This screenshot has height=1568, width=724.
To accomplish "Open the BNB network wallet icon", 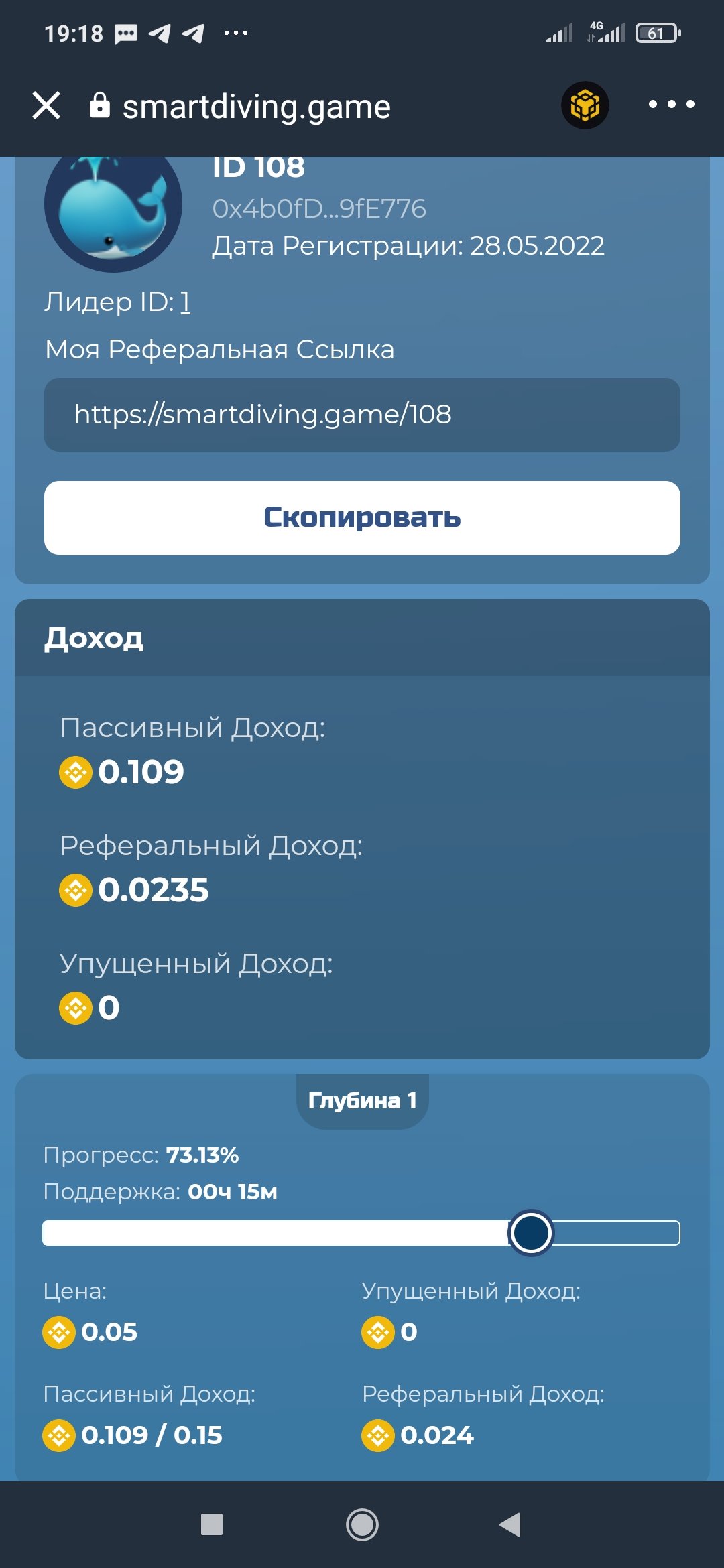I will click(585, 105).
